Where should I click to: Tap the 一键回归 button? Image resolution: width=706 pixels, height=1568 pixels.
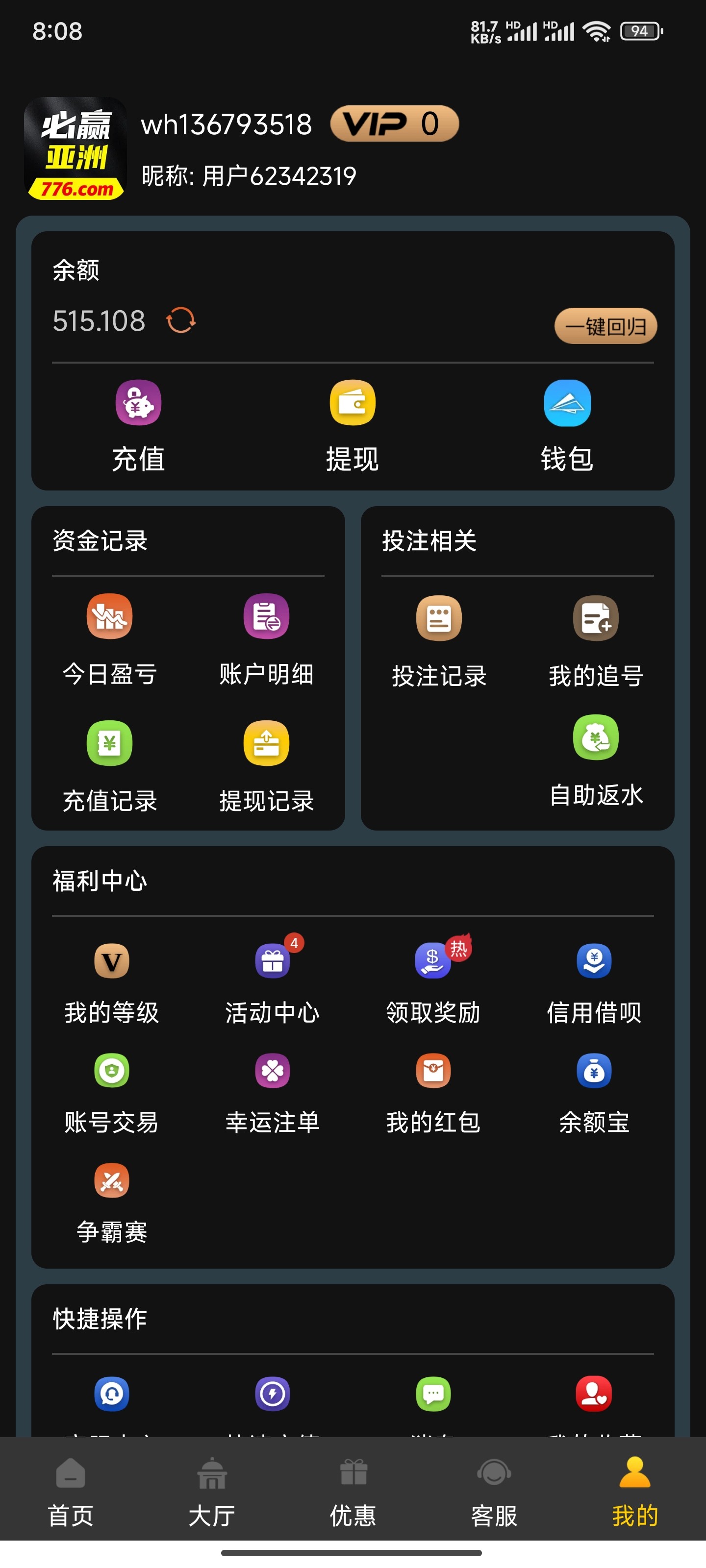point(605,326)
